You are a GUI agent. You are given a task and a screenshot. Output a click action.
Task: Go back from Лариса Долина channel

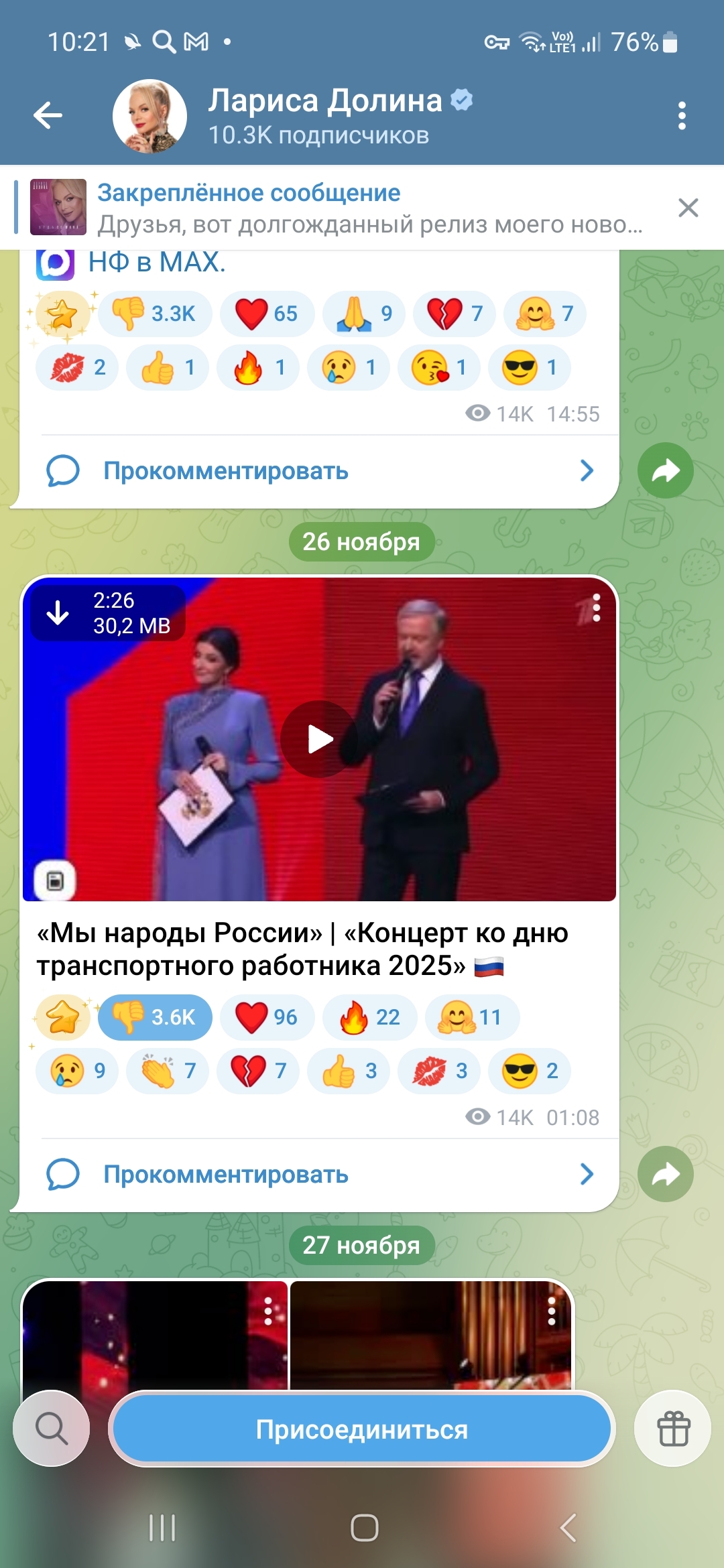coord(48,116)
